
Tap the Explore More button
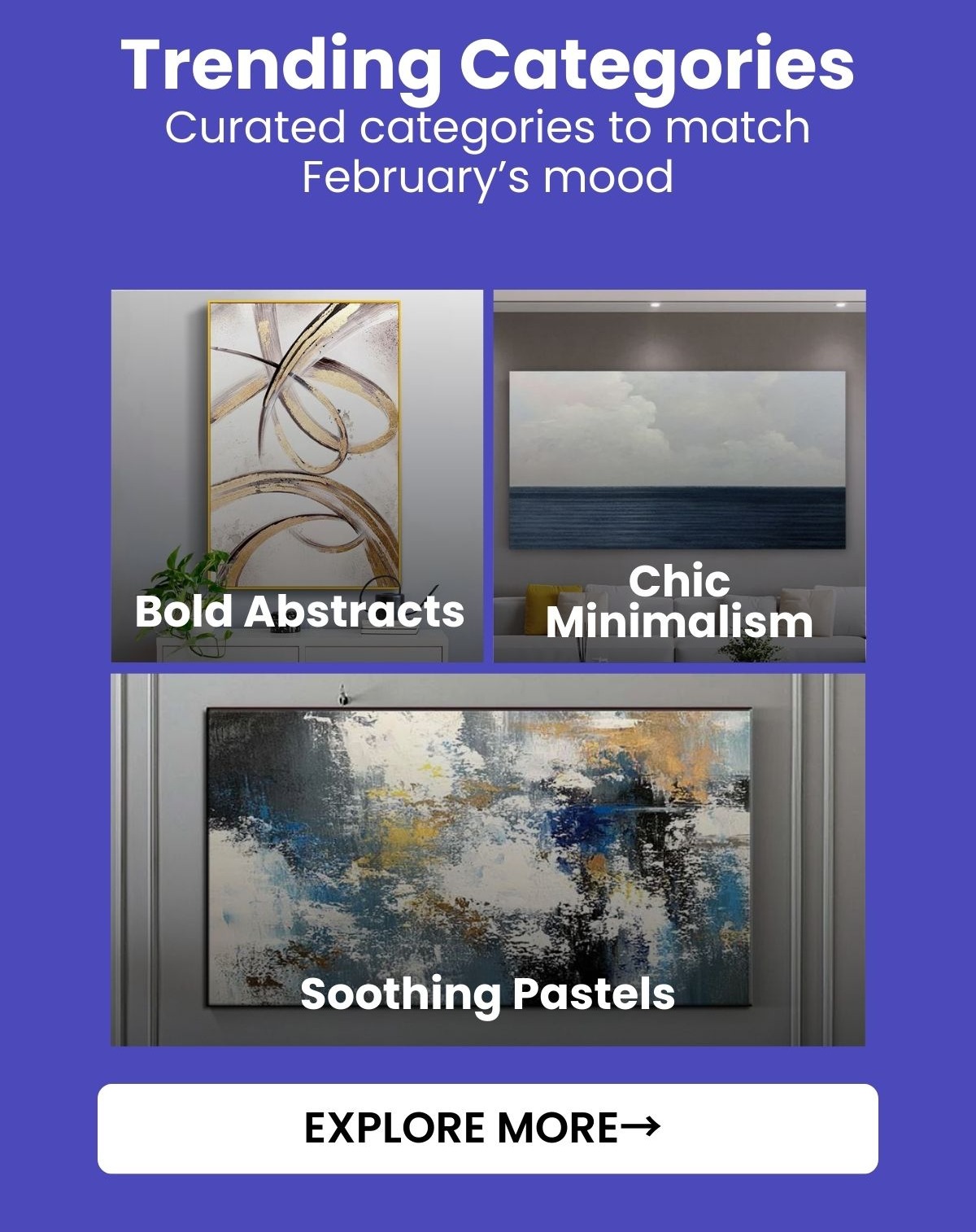[x=488, y=1128]
